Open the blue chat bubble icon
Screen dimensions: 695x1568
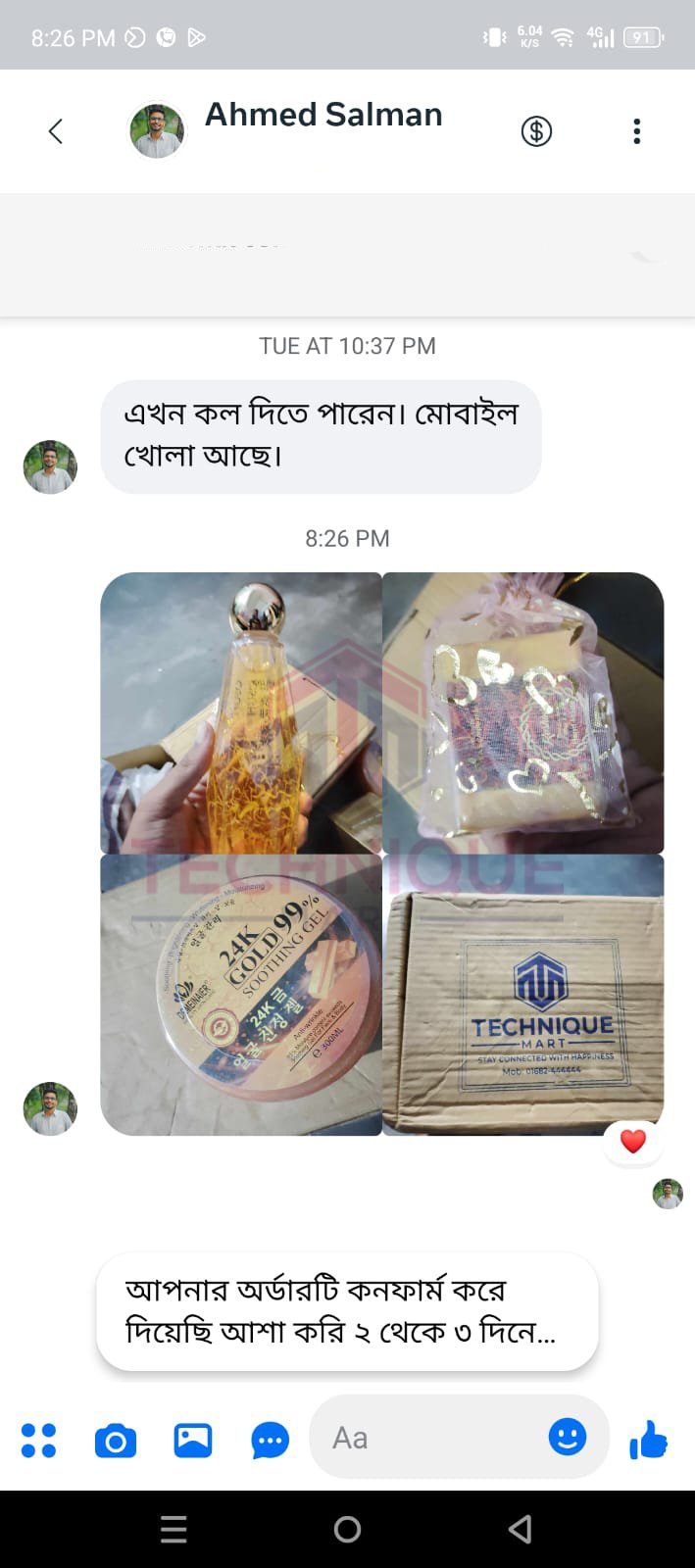pyautogui.click(x=270, y=1441)
